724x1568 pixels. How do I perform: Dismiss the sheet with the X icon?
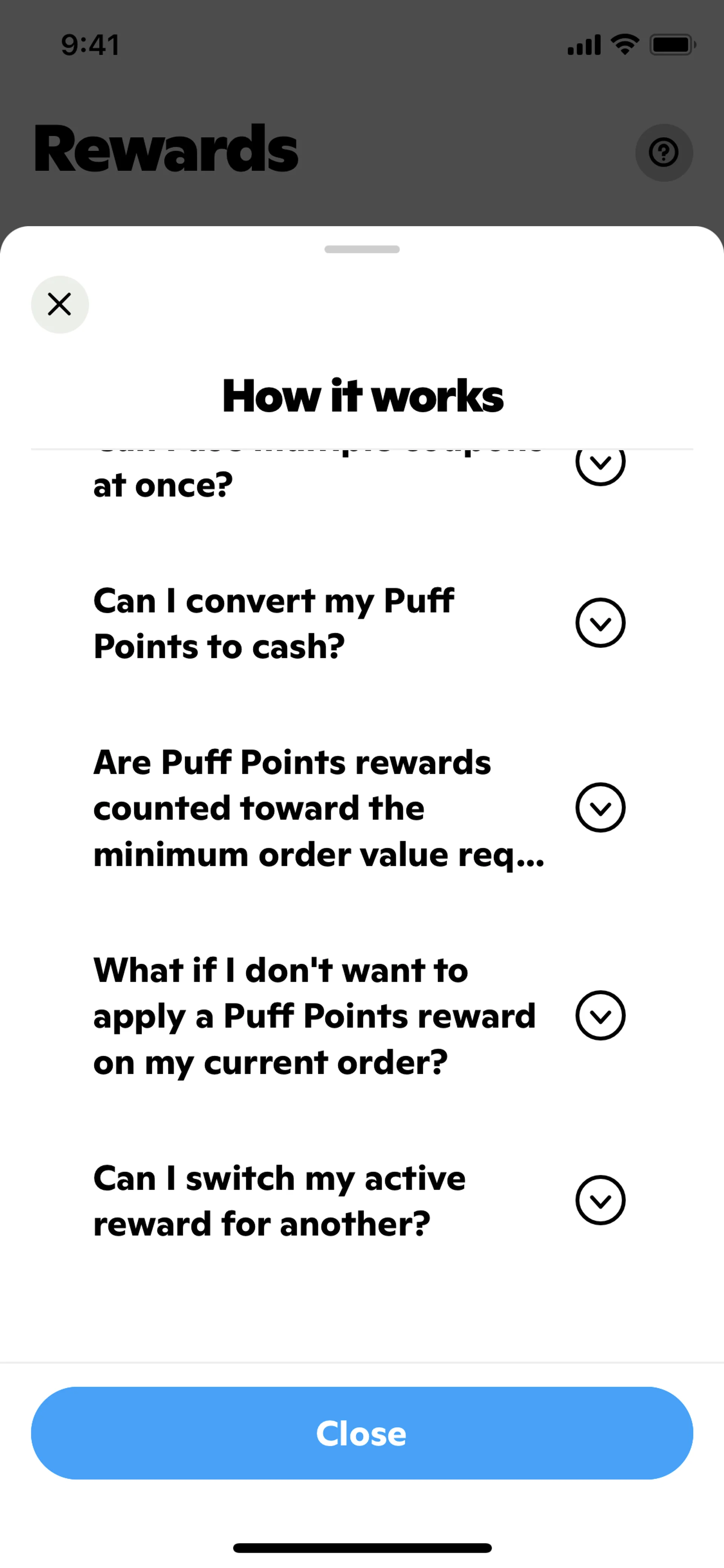coord(60,304)
